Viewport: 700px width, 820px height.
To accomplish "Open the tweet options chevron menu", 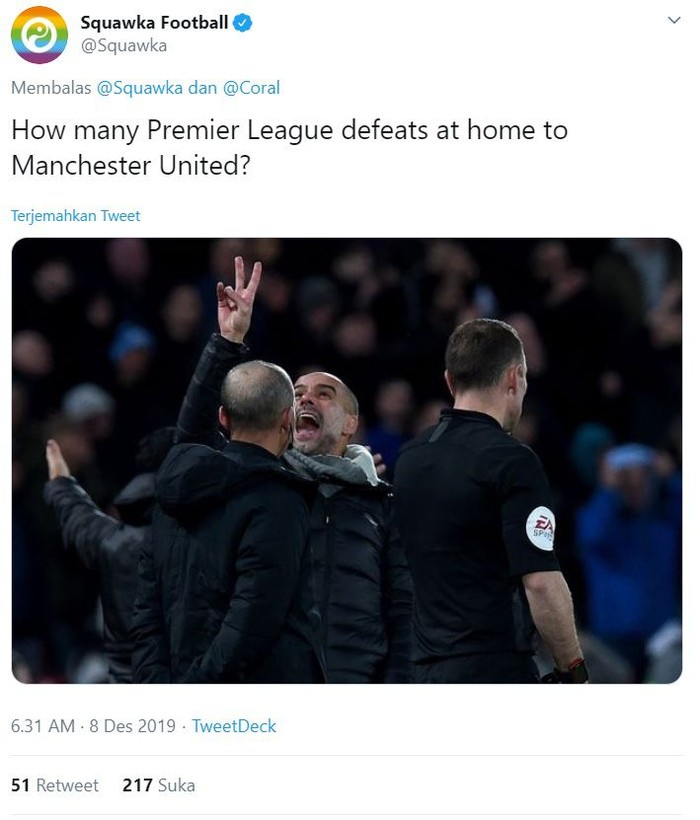I will tap(675, 21).
